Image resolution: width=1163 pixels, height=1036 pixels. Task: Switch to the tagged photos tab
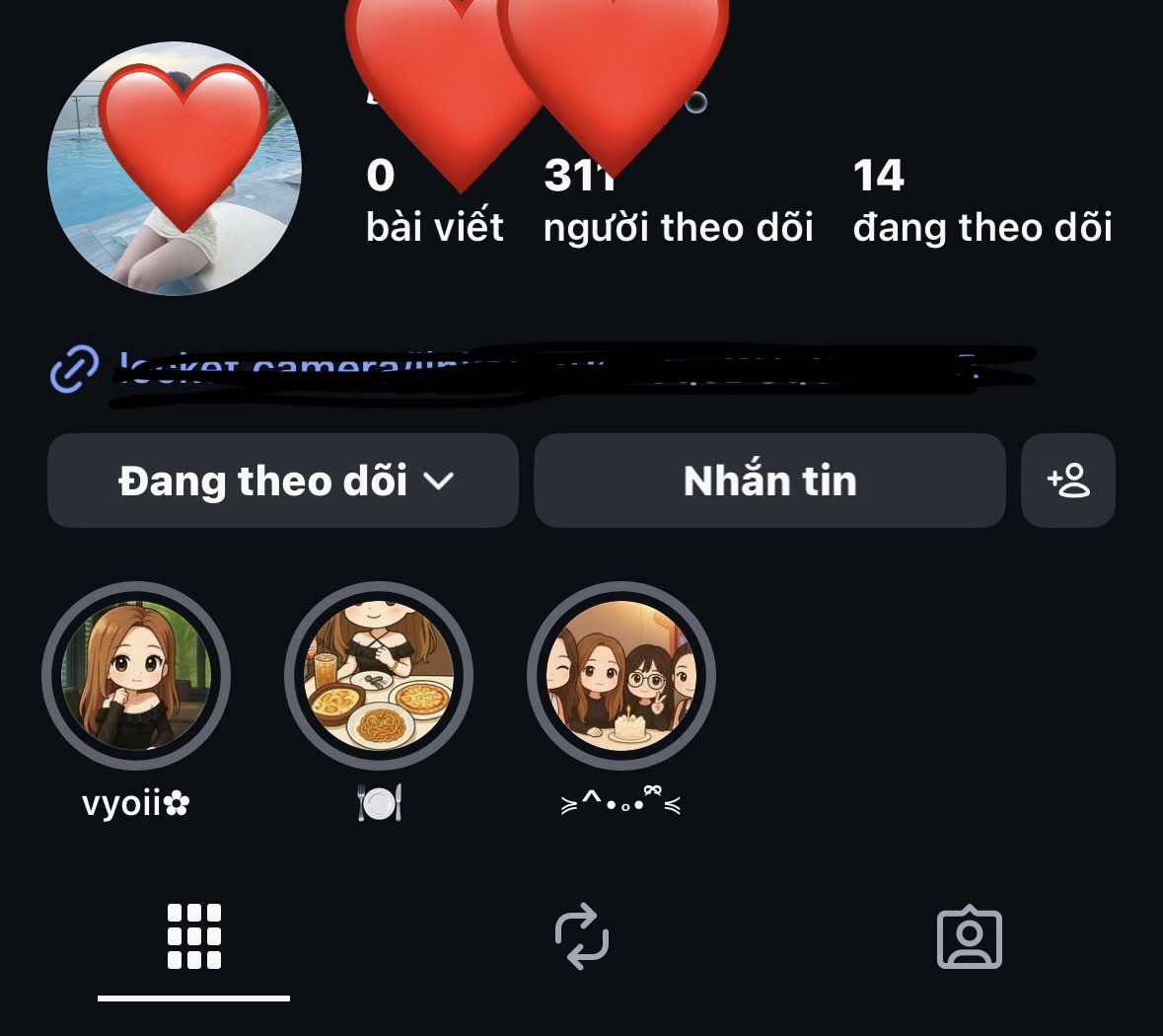point(969,938)
